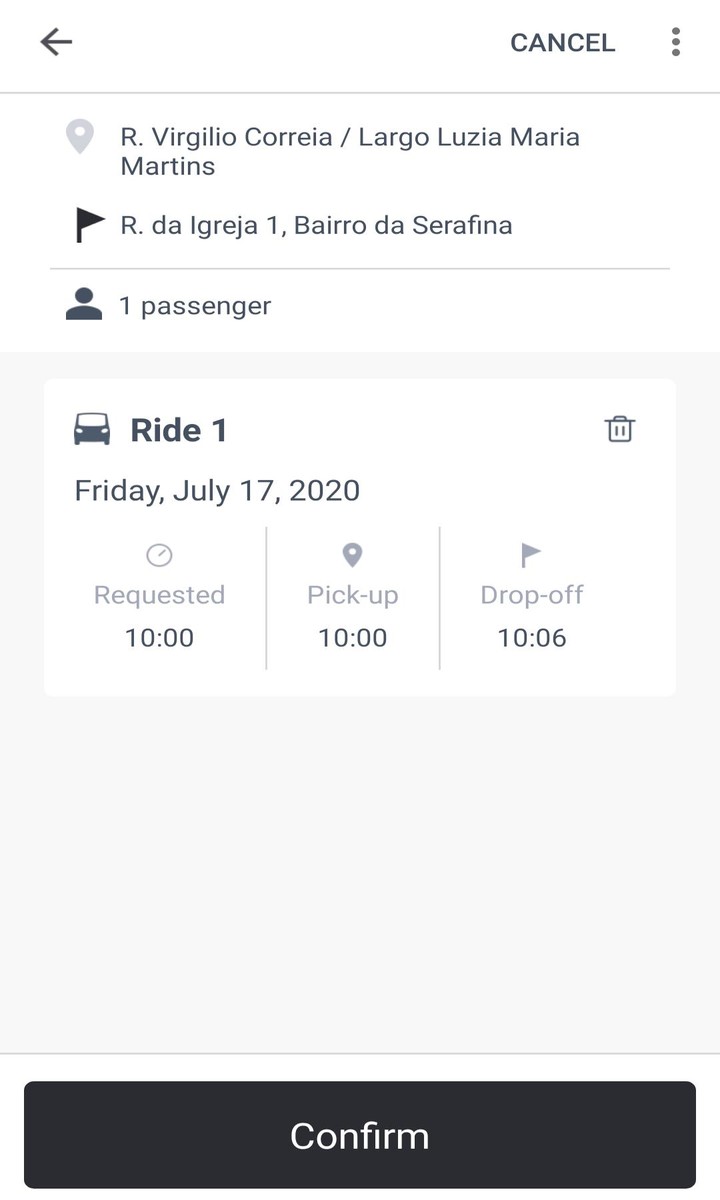Image resolution: width=720 pixels, height=1200 pixels.
Task: Tap CANCEL to abort the booking
Action: click(562, 43)
